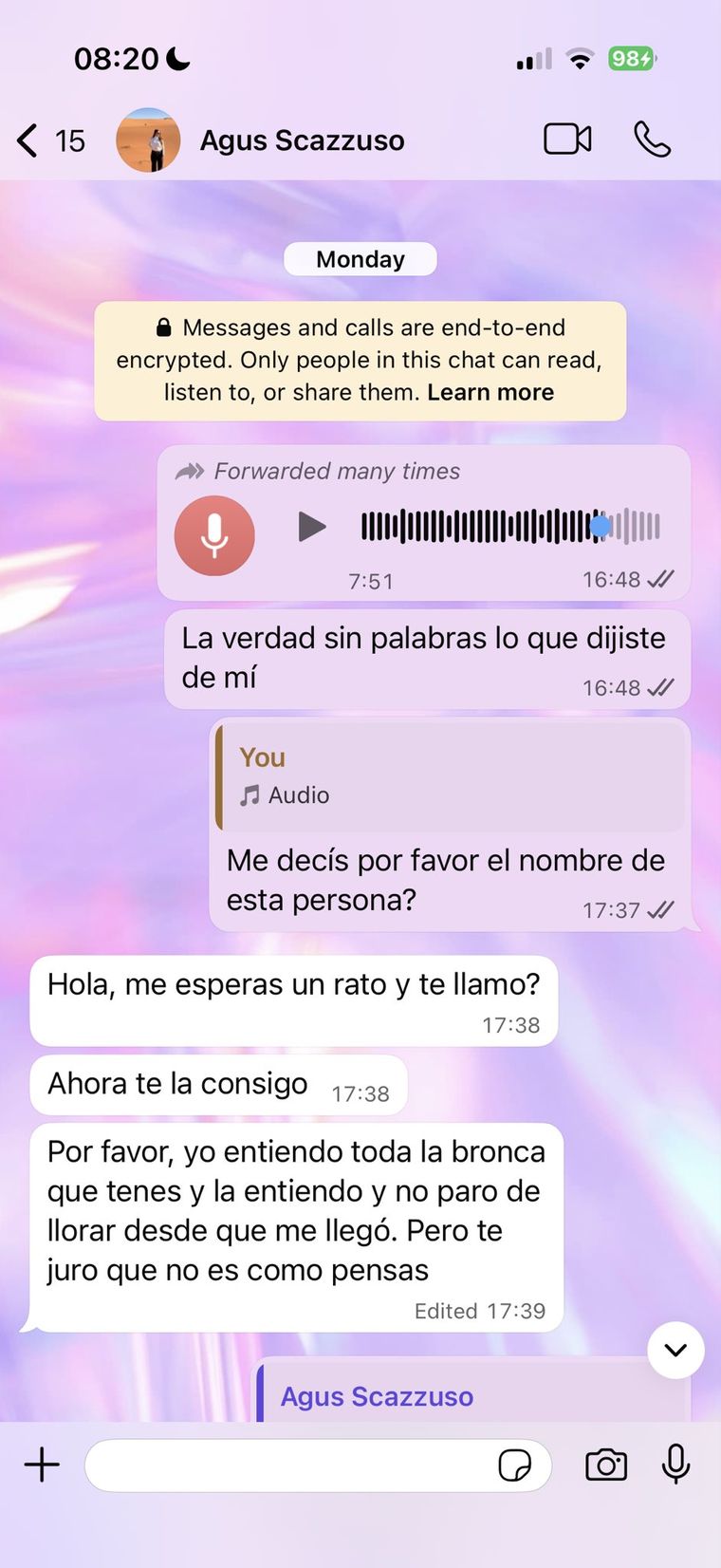Open Agus Scazzuso's contact info
Viewport: 721px width, 1568px height.
point(302,140)
